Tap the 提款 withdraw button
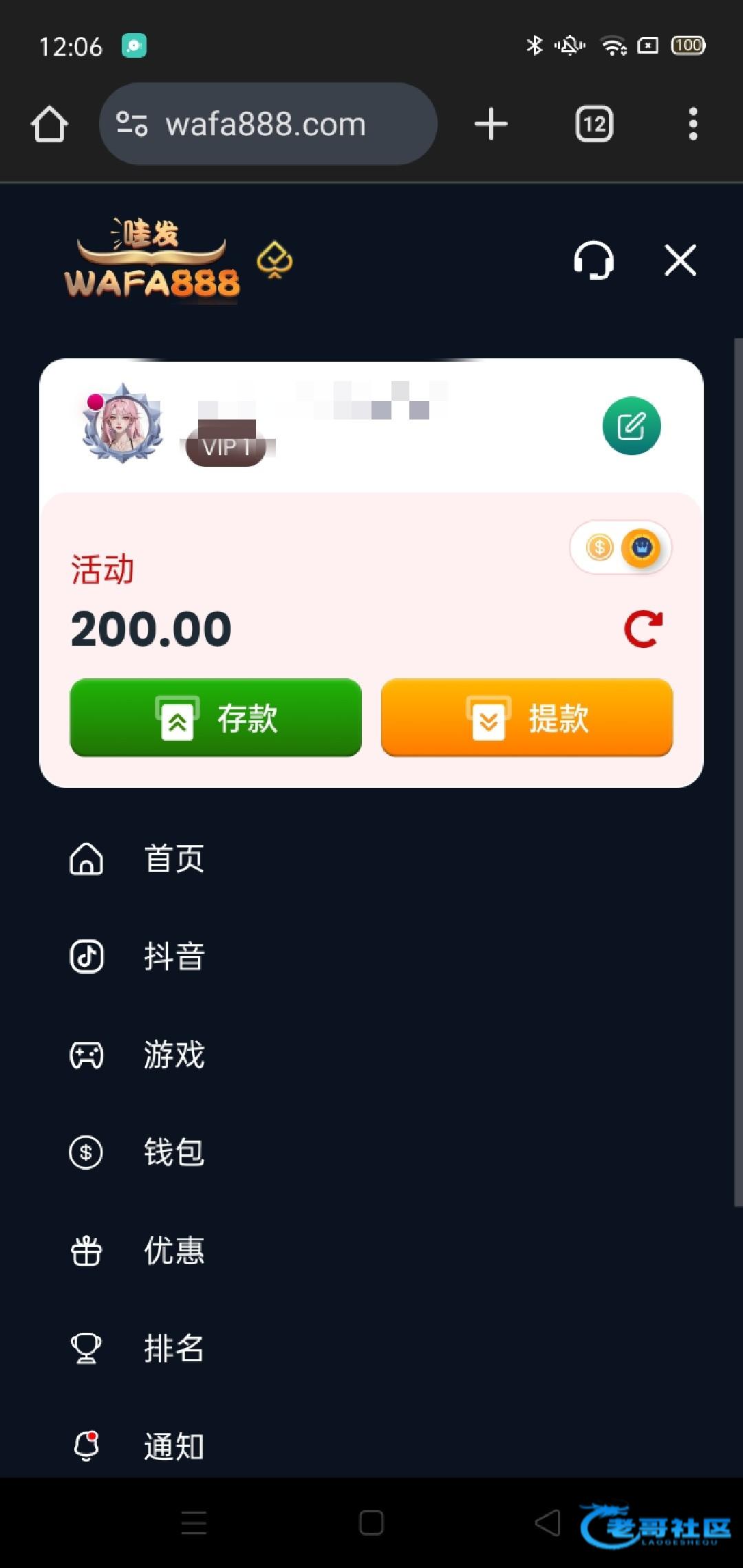Image resolution: width=743 pixels, height=1568 pixels. point(527,717)
